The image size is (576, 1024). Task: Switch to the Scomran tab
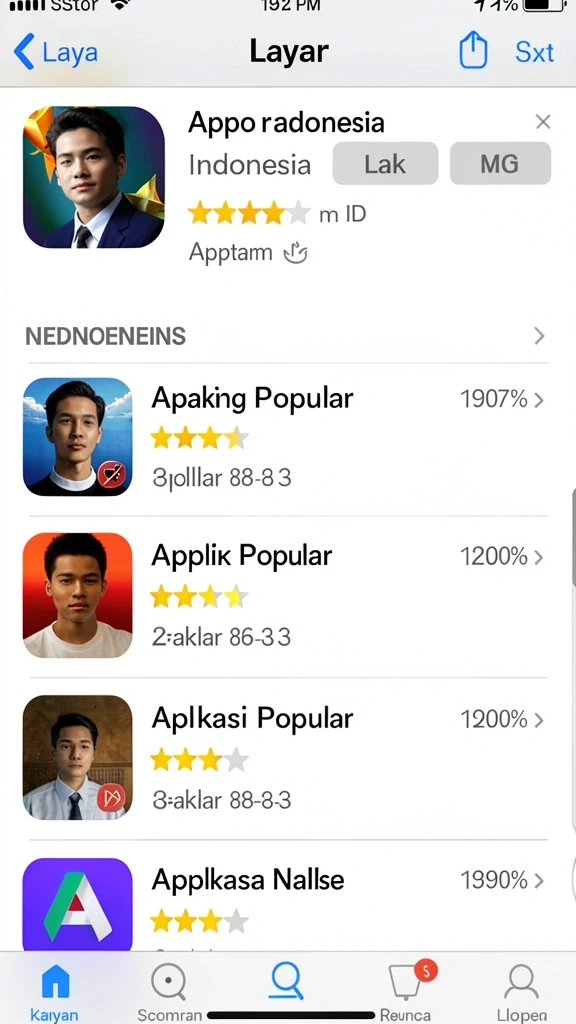(169, 991)
